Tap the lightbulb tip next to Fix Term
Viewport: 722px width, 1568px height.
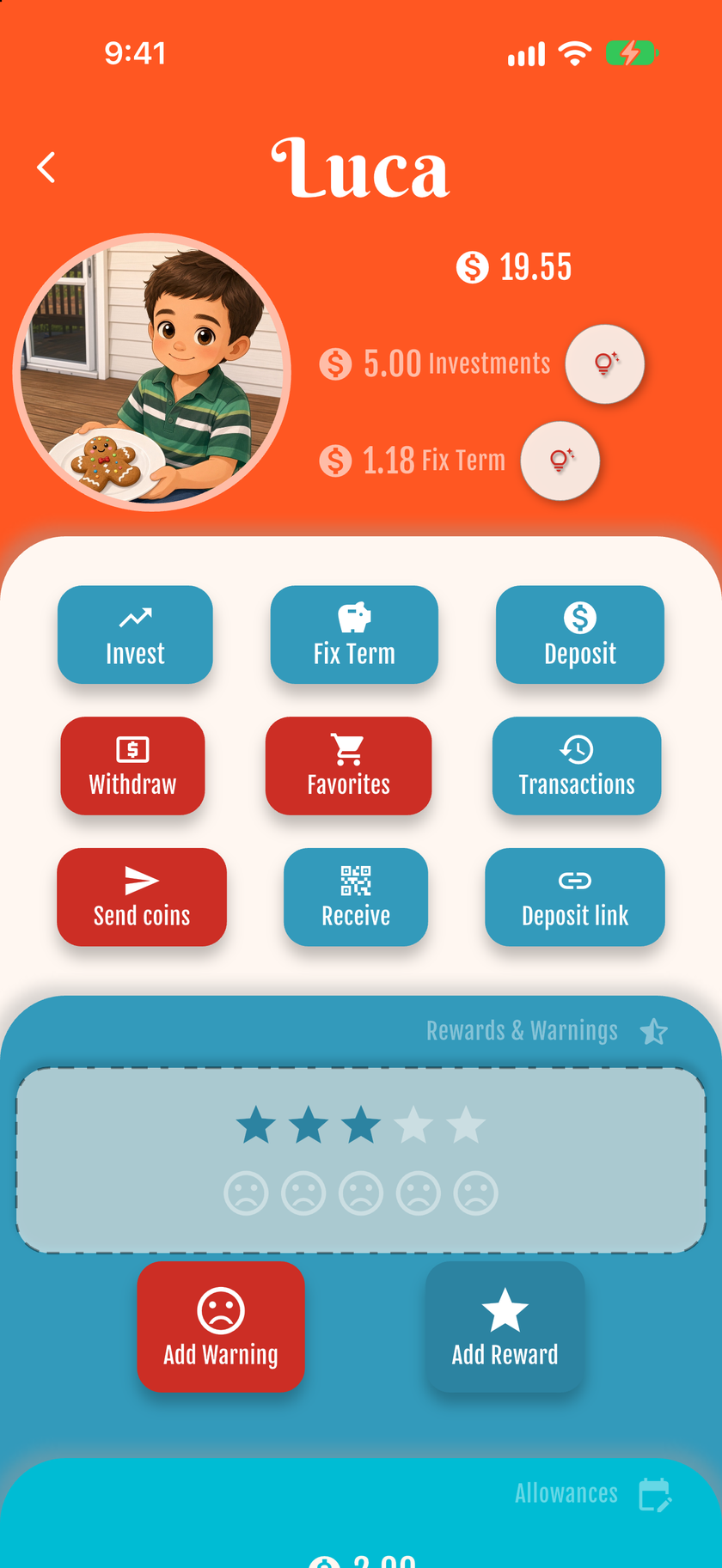click(x=560, y=461)
